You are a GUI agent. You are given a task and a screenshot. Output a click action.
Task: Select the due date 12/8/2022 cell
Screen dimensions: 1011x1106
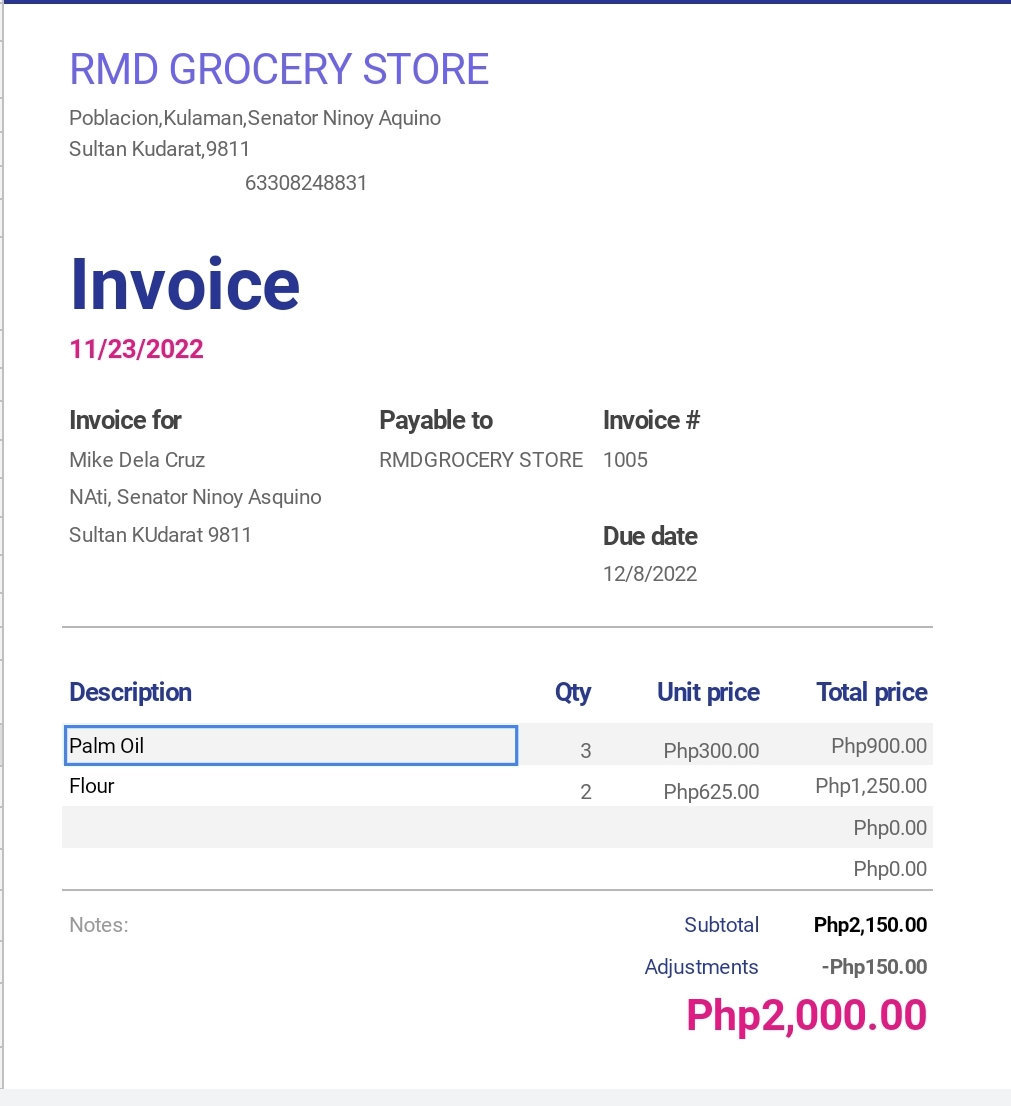(x=650, y=574)
